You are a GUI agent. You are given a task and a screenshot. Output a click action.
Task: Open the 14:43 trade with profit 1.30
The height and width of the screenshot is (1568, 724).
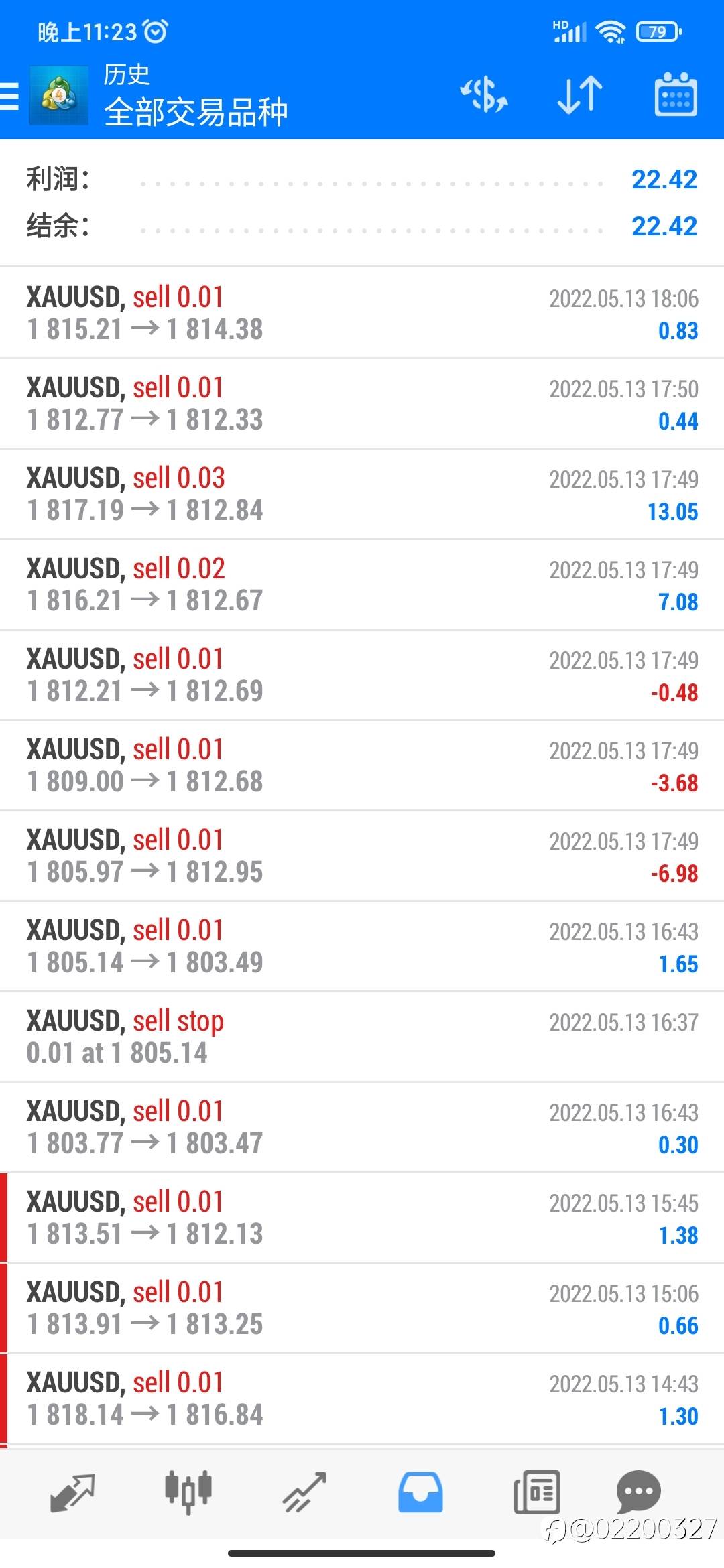[362, 1398]
